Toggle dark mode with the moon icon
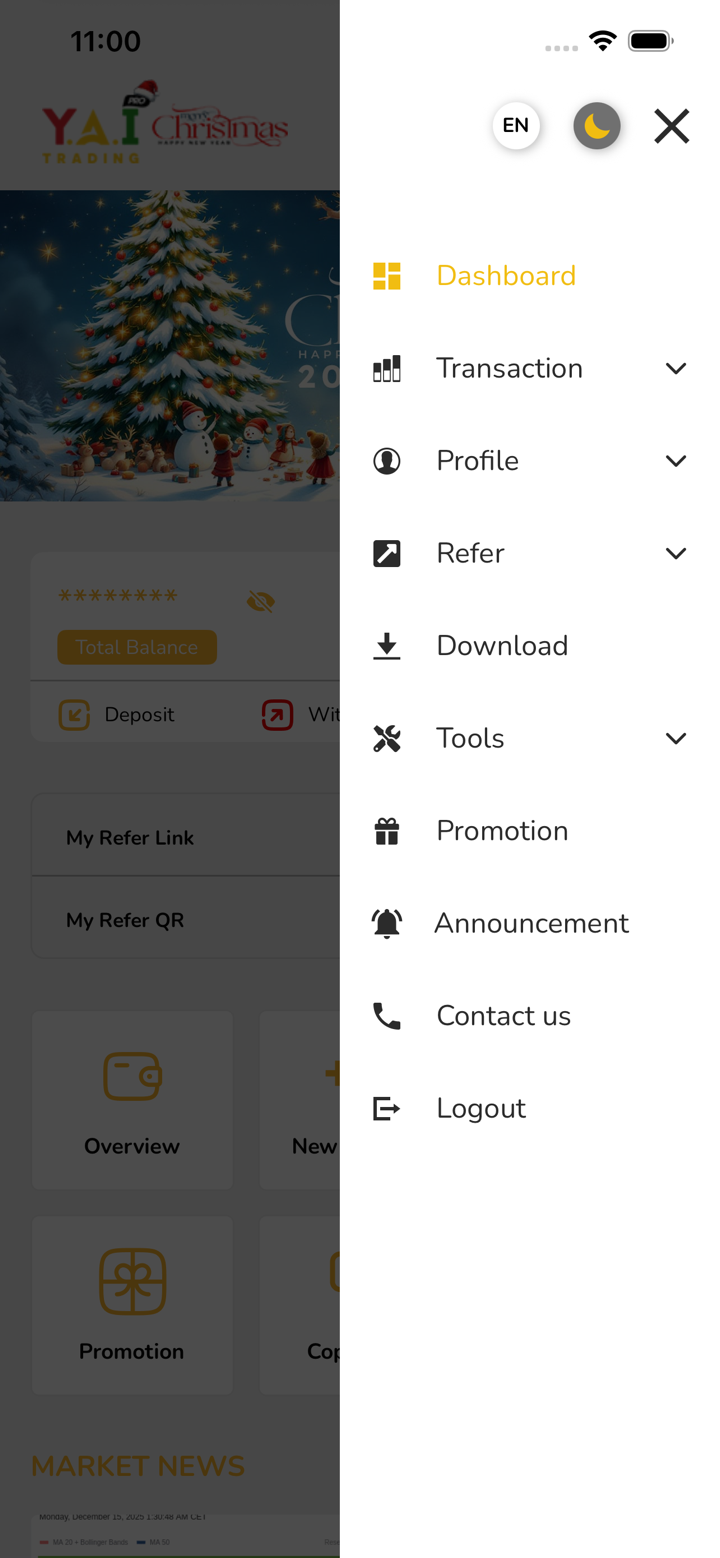 tap(597, 127)
